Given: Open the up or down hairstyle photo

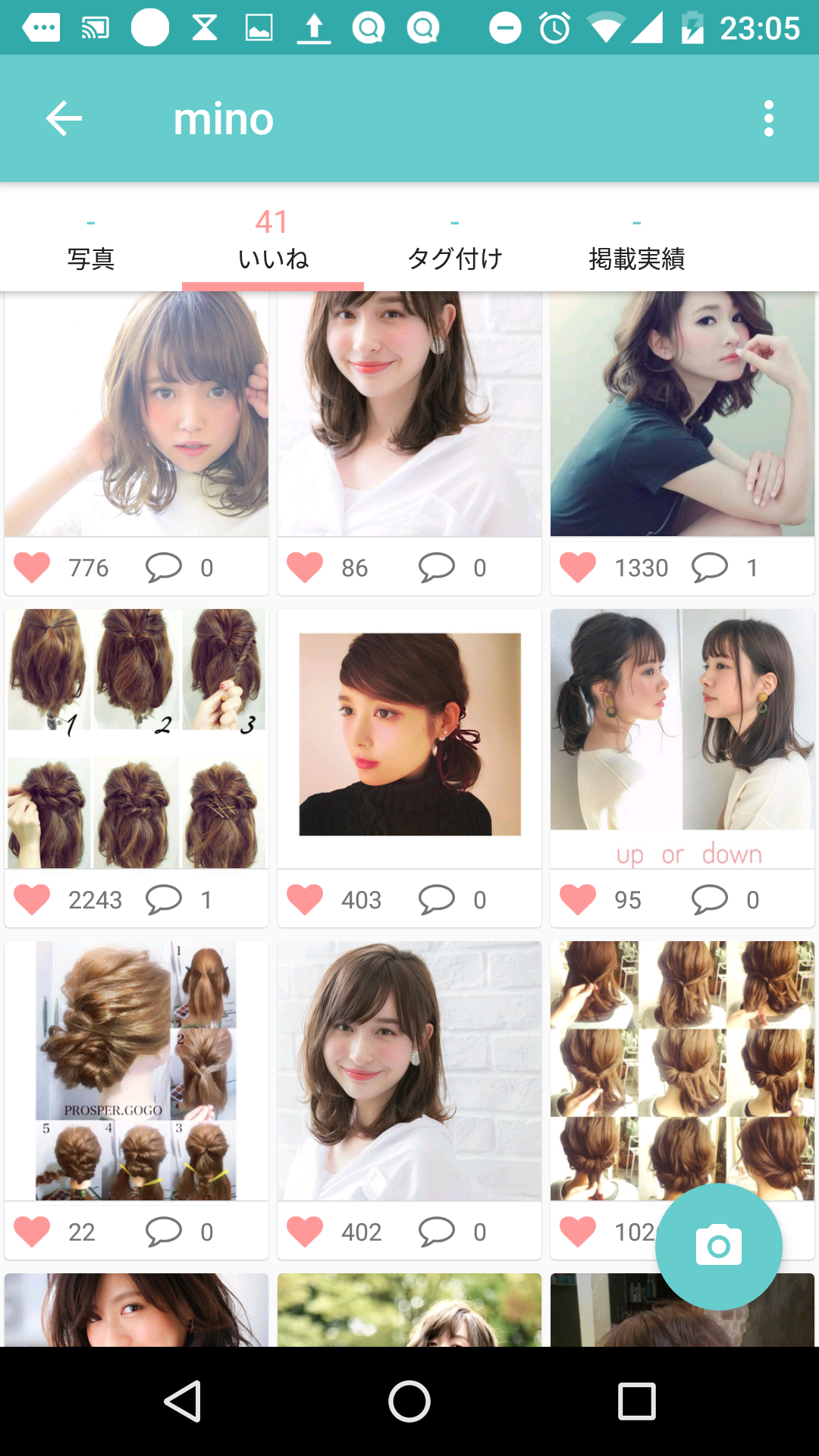Looking at the screenshot, I should [682, 739].
